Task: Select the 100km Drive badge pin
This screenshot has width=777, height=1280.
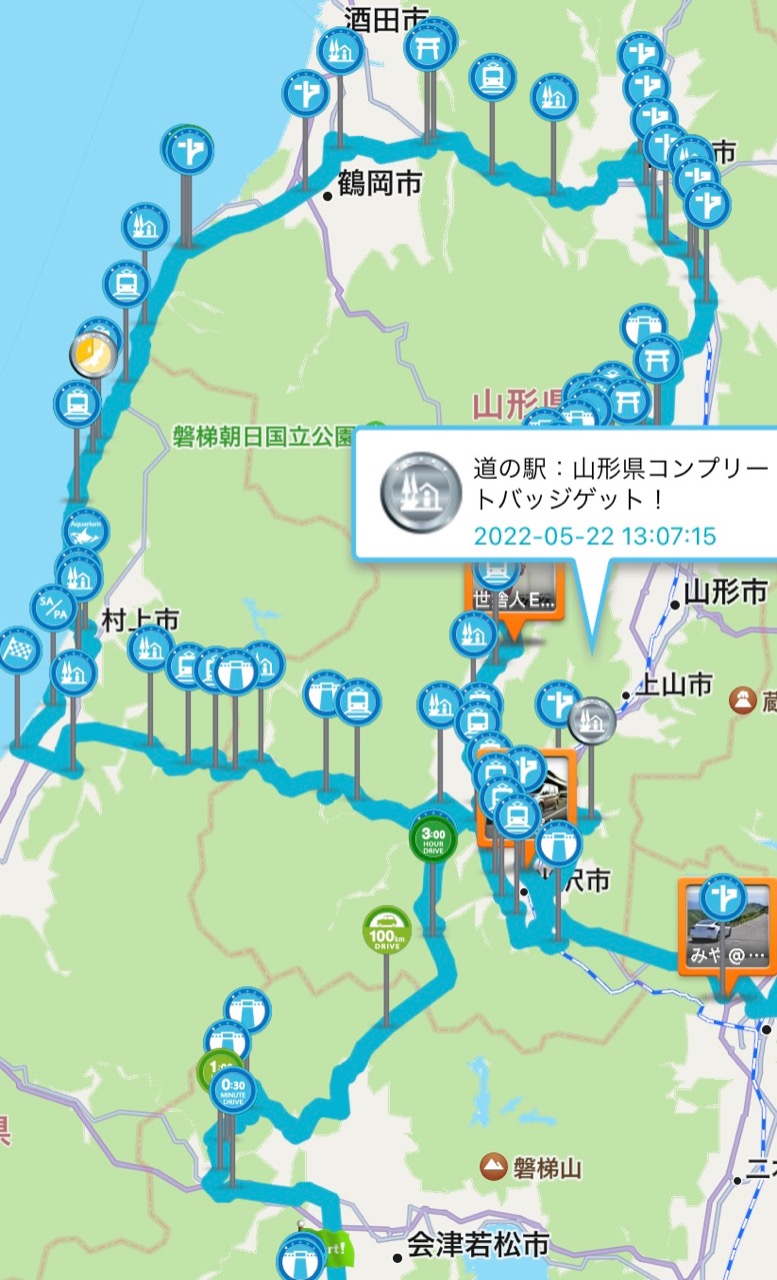Action: pyautogui.click(x=386, y=931)
